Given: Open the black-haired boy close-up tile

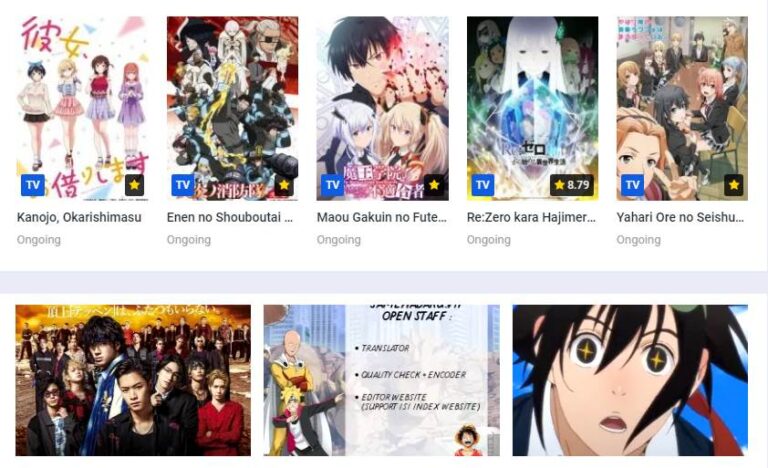Looking at the screenshot, I should coord(630,380).
